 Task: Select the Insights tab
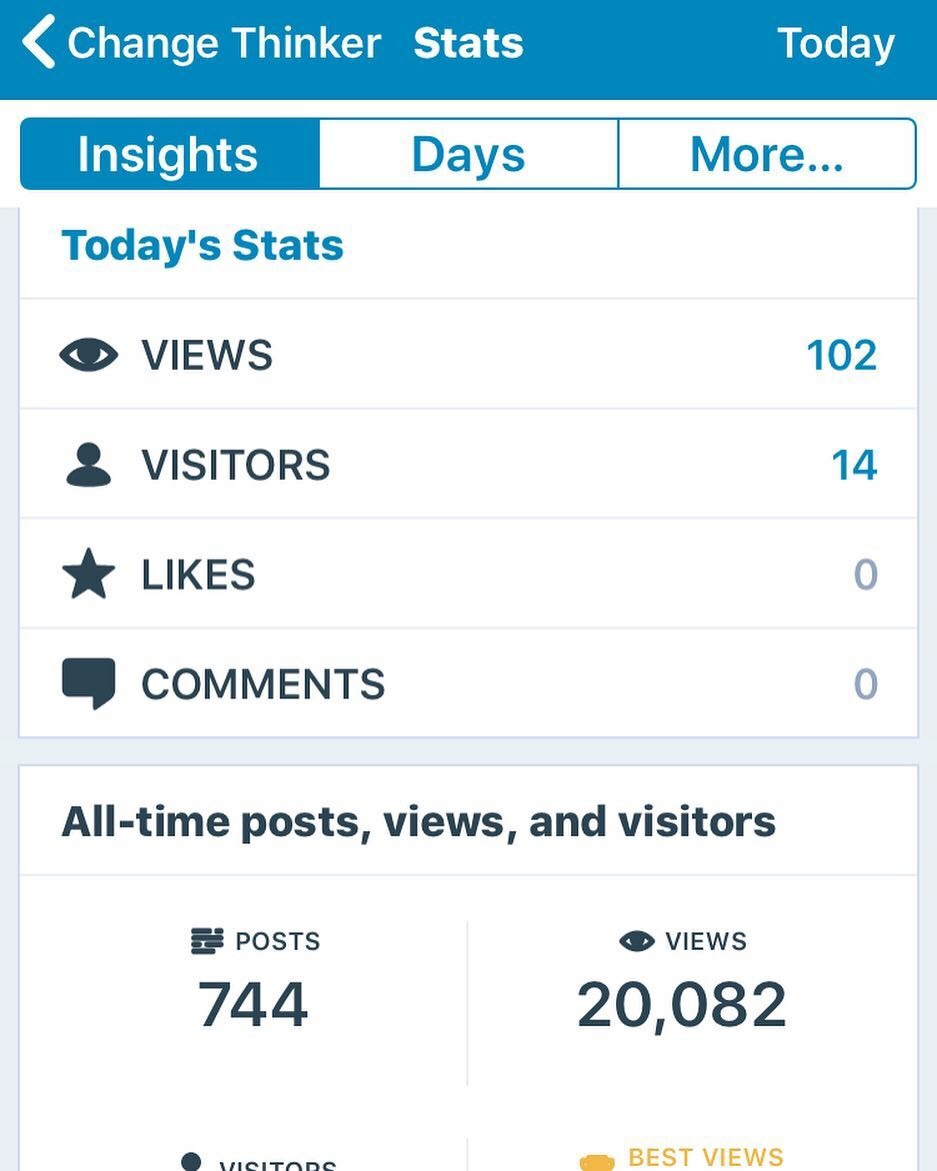(169, 155)
